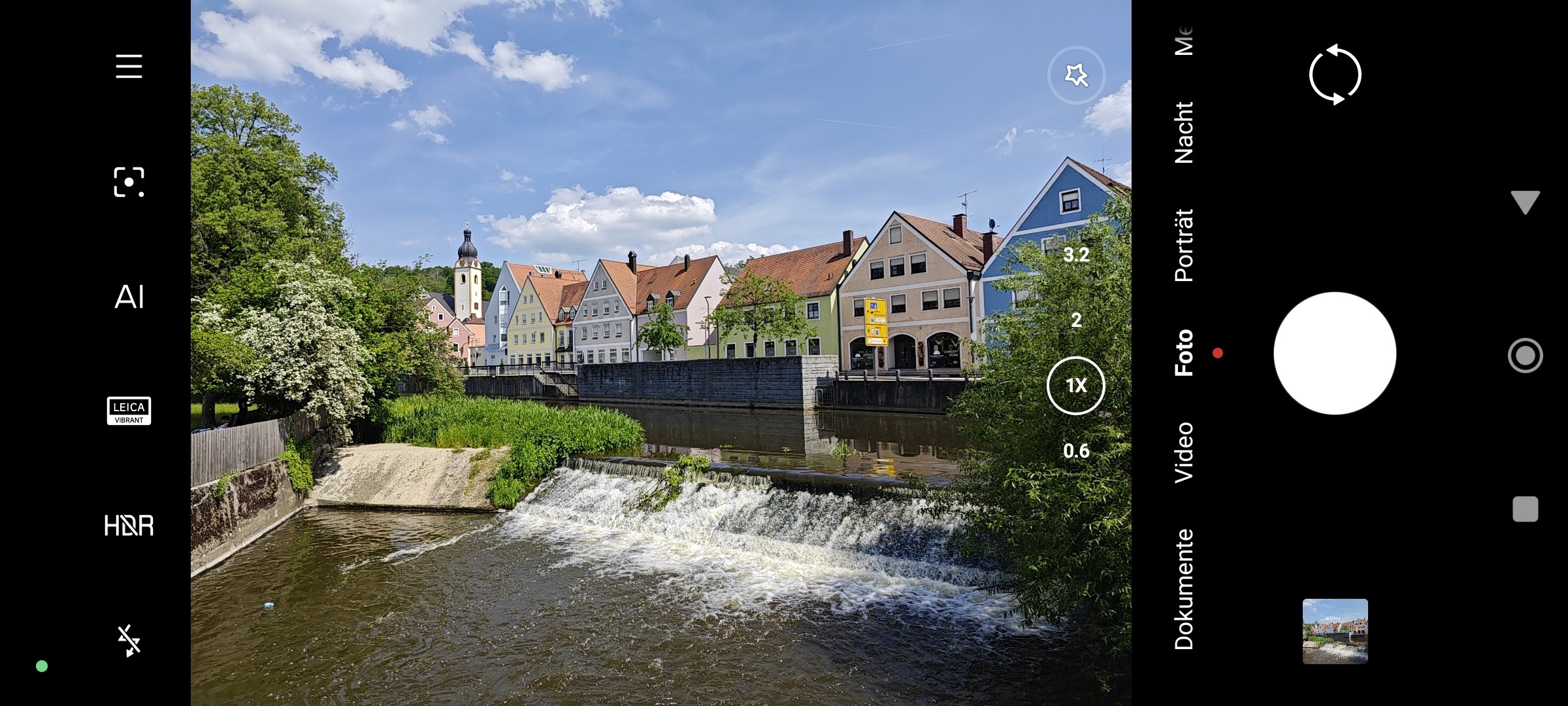The height and width of the screenshot is (706, 1568).
Task: Switch to Porträt mode
Action: pos(1184,245)
